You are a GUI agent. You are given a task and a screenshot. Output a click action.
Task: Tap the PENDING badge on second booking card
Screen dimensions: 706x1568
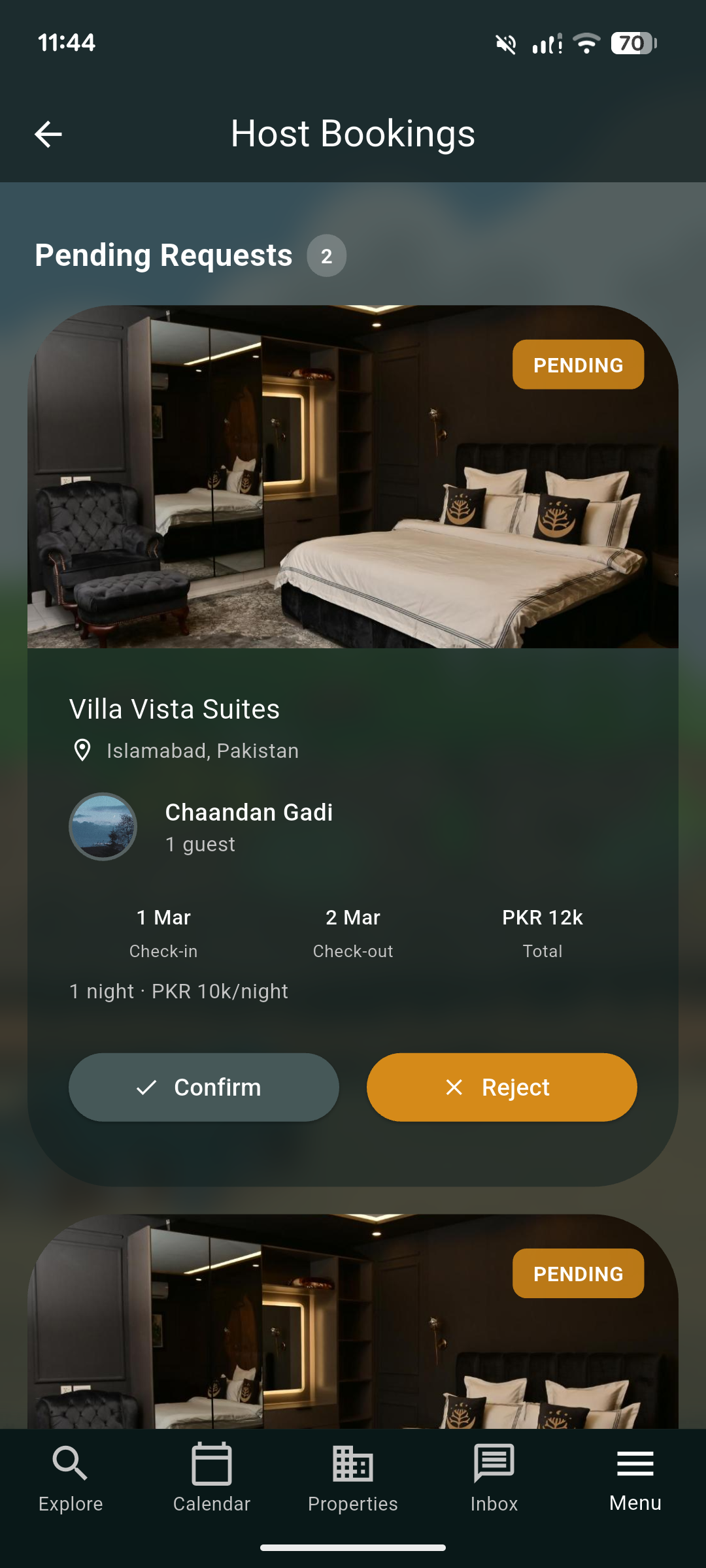578,1273
